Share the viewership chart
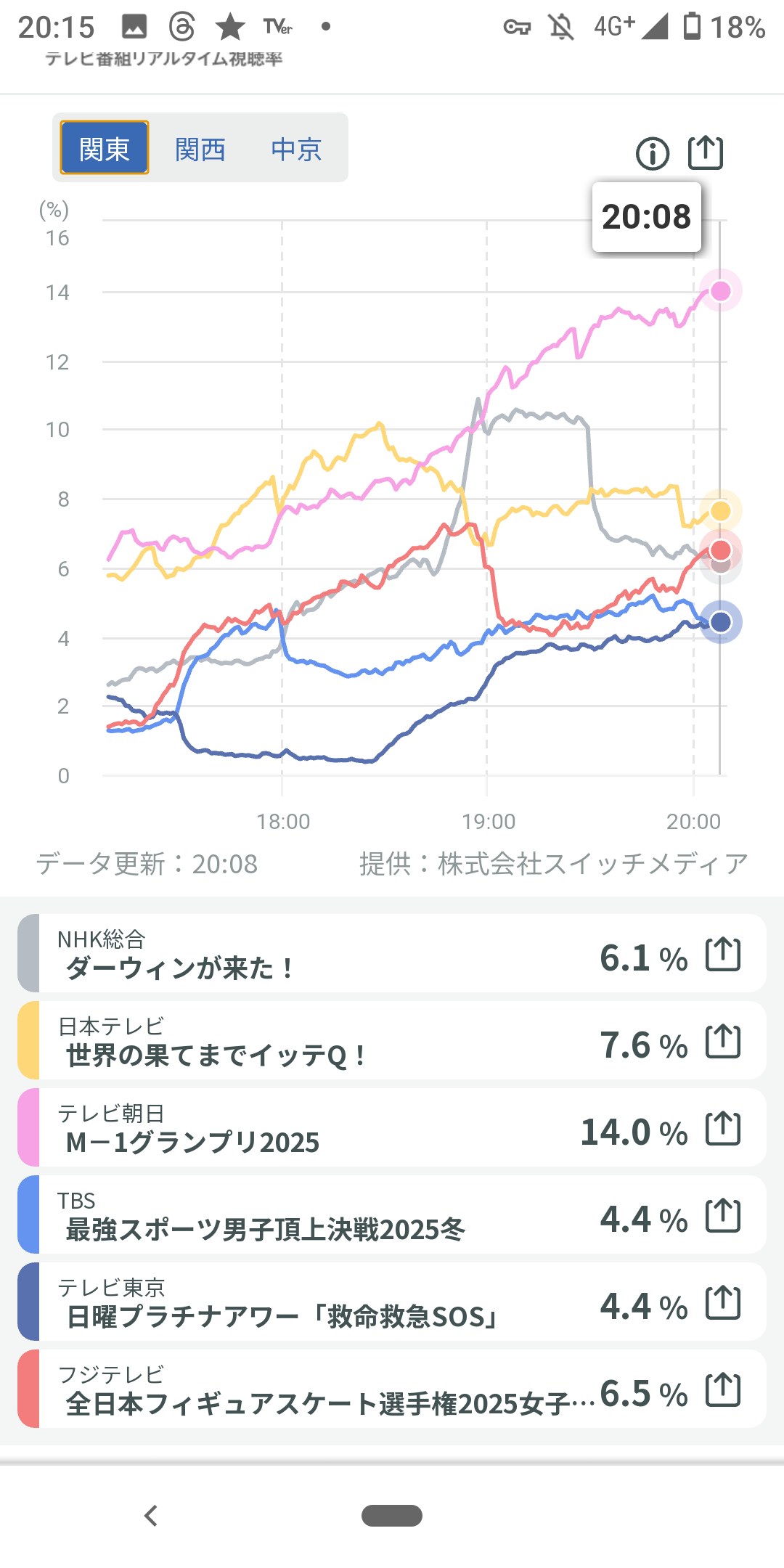Image resolution: width=784 pixels, height=1568 pixels. point(706,152)
